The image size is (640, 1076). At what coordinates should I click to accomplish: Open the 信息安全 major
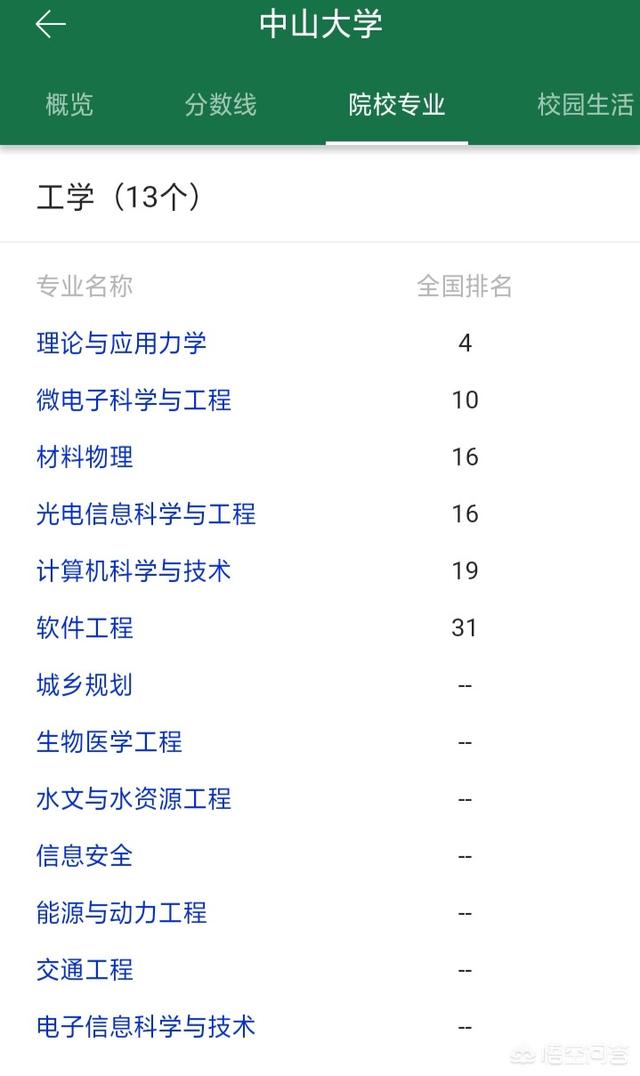coord(84,856)
